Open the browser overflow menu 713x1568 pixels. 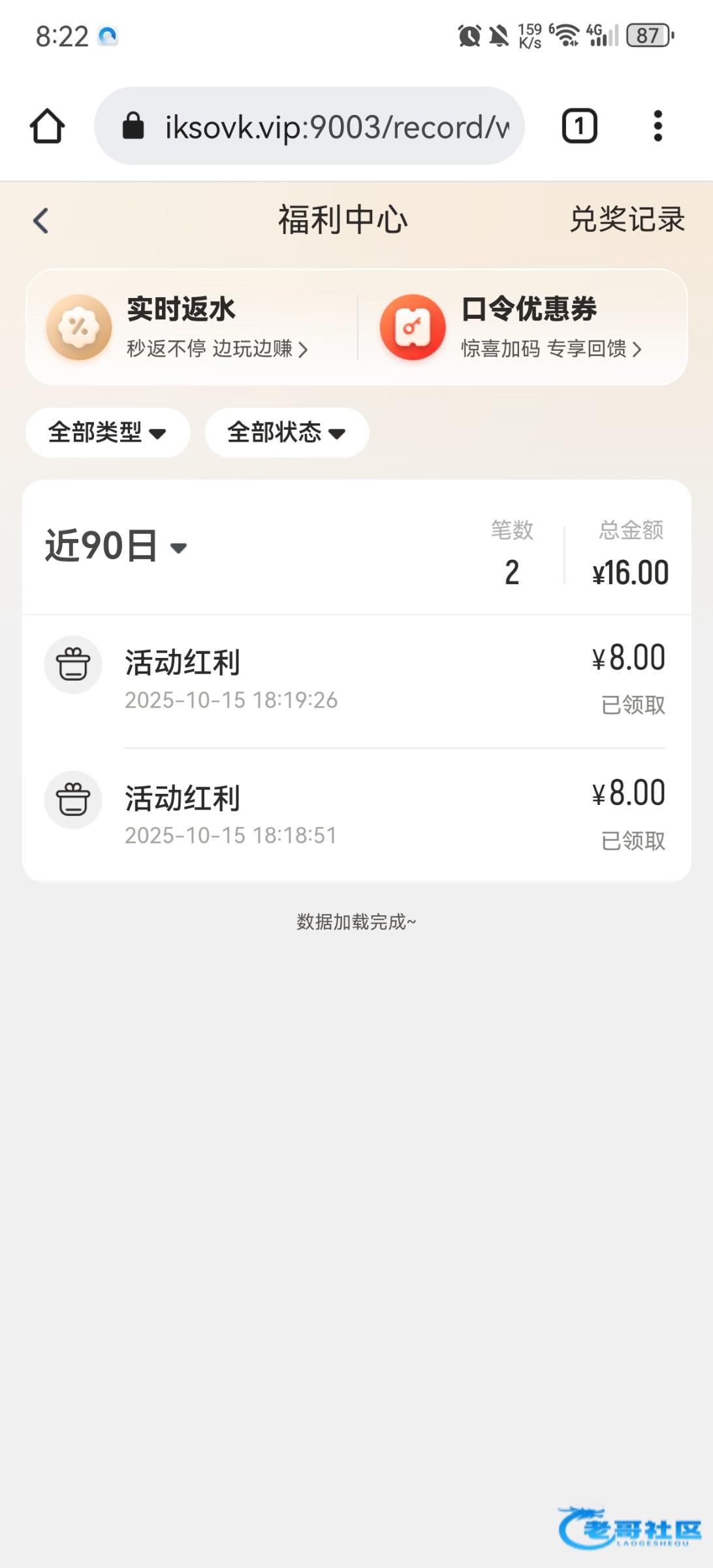(x=658, y=126)
